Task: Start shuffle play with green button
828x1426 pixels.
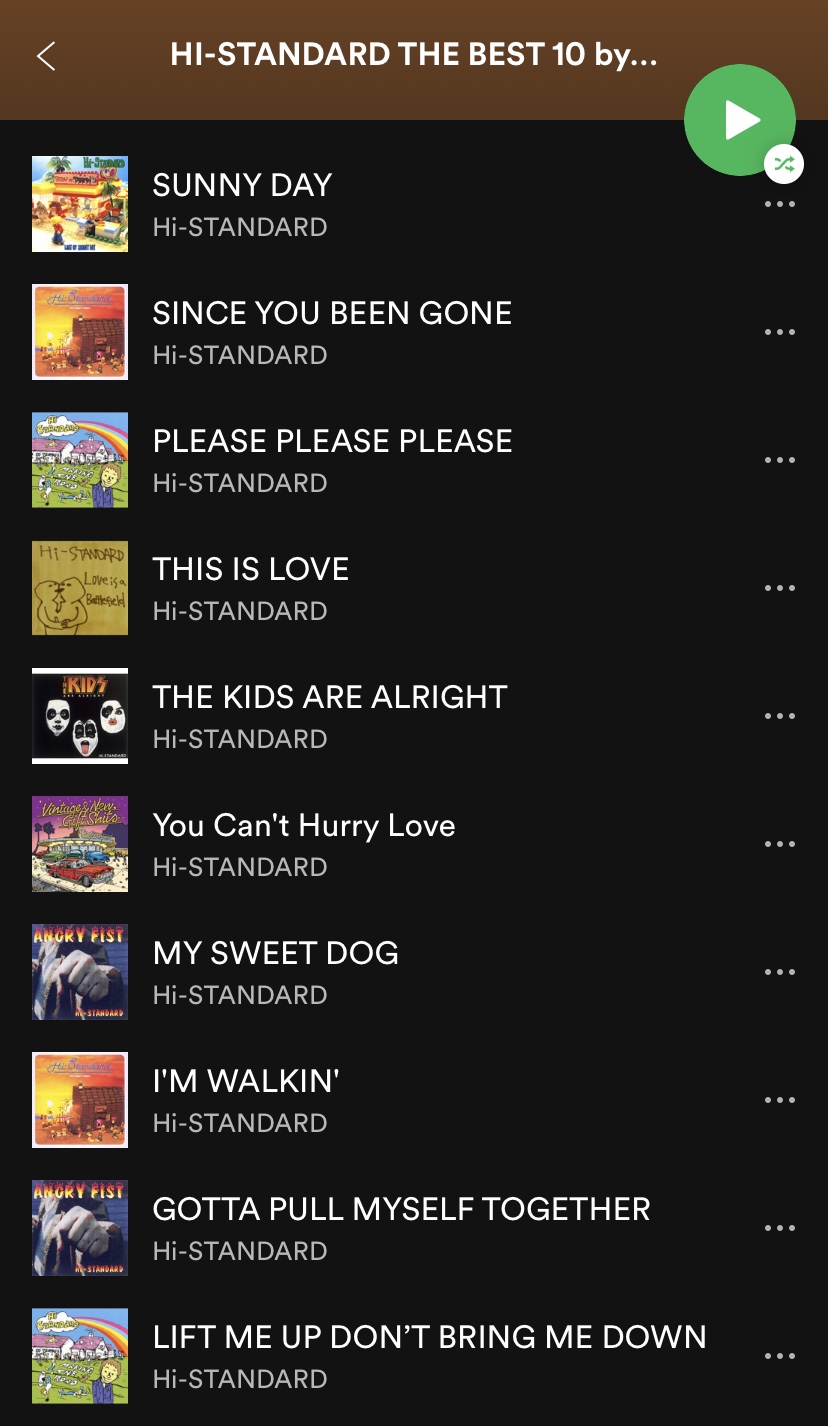Action: click(x=740, y=120)
